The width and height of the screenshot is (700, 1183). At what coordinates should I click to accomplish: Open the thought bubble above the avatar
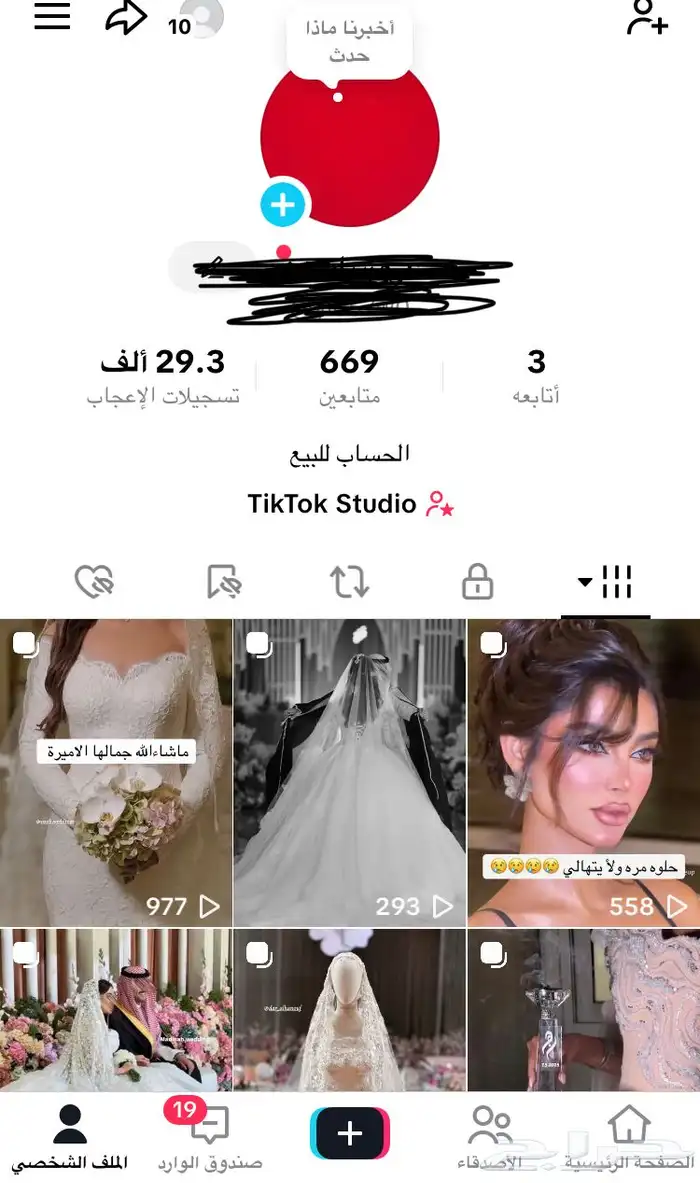(349, 42)
